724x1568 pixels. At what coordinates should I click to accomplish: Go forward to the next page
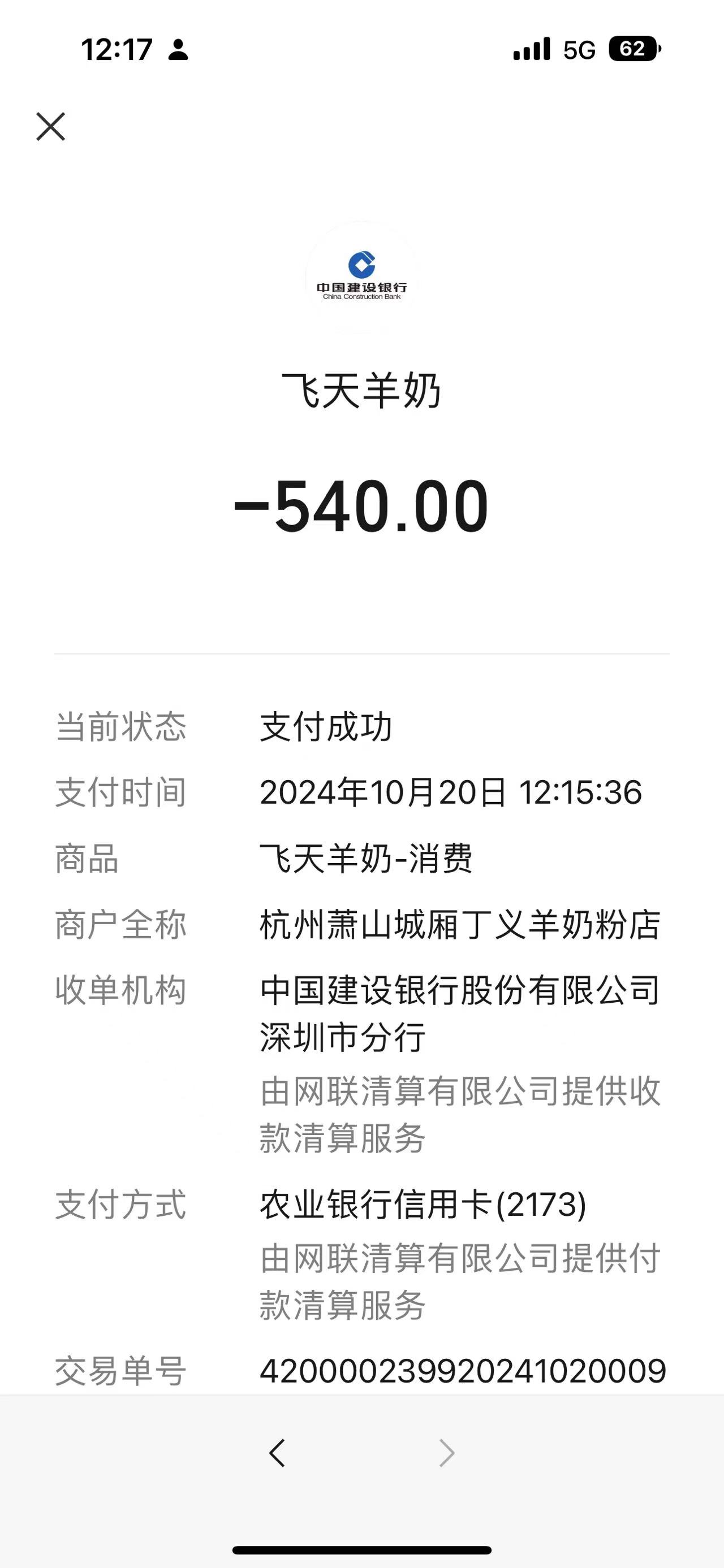click(447, 1453)
